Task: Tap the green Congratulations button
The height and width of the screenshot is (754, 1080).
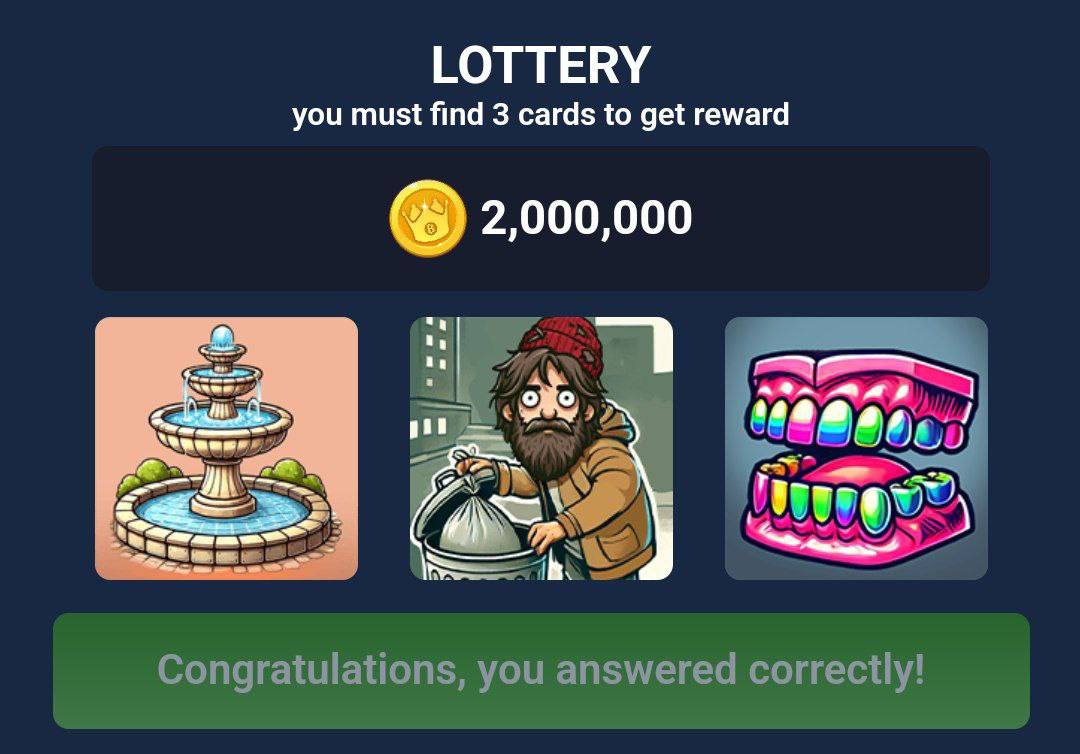Action: 541,671
